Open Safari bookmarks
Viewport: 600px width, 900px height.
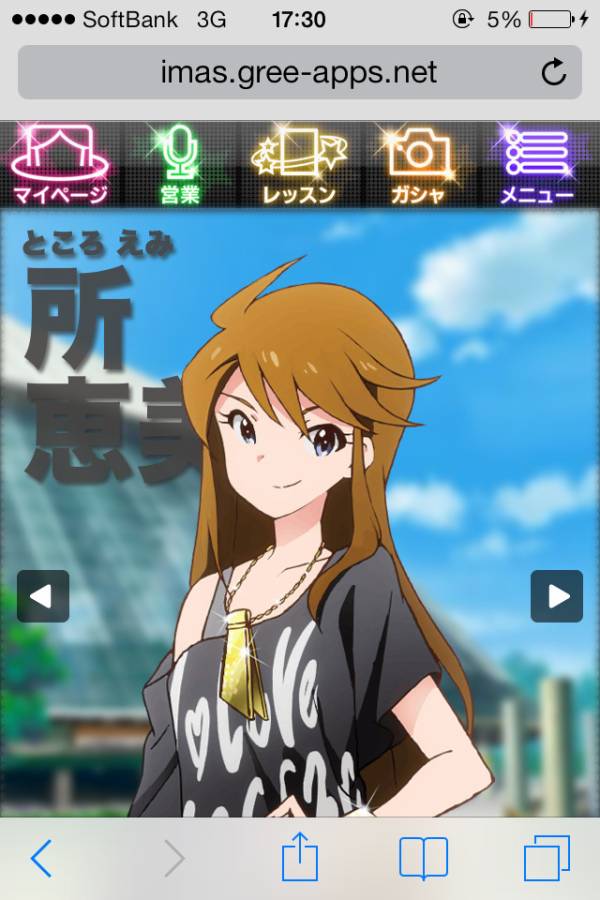[423, 858]
